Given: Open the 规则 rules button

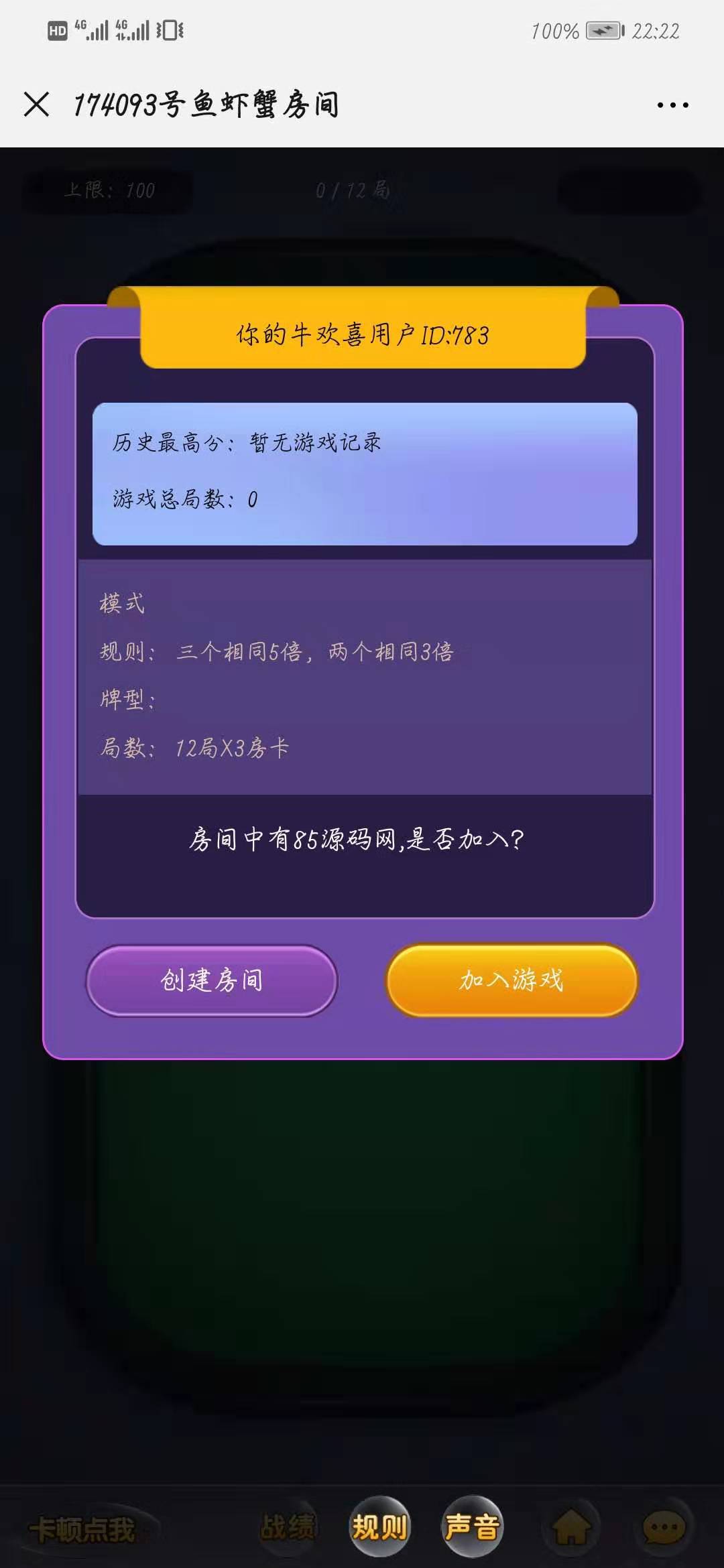Looking at the screenshot, I should [x=379, y=1527].
